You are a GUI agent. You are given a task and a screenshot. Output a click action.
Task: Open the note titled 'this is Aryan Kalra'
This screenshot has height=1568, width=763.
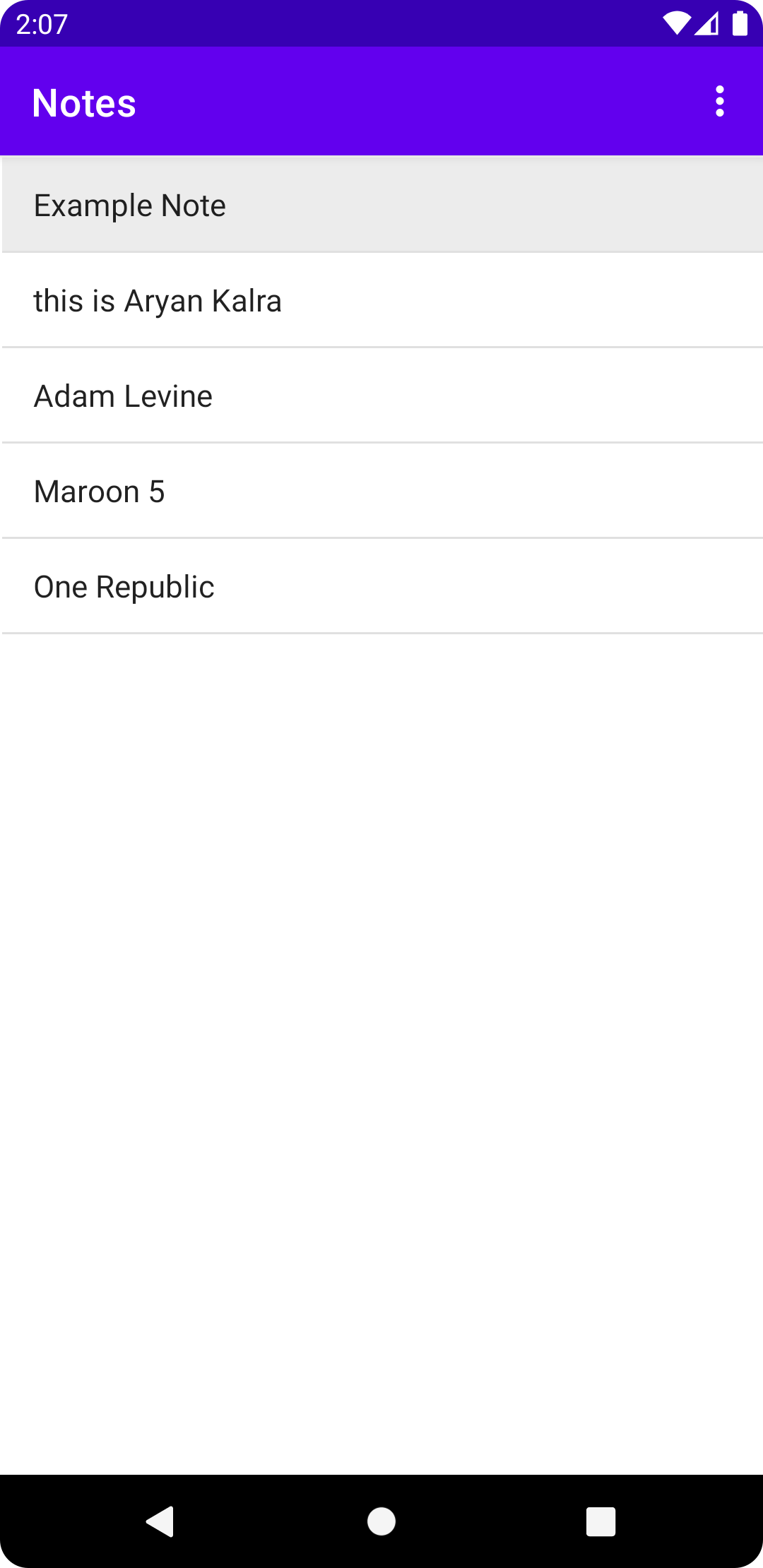(x=381, y=300)
